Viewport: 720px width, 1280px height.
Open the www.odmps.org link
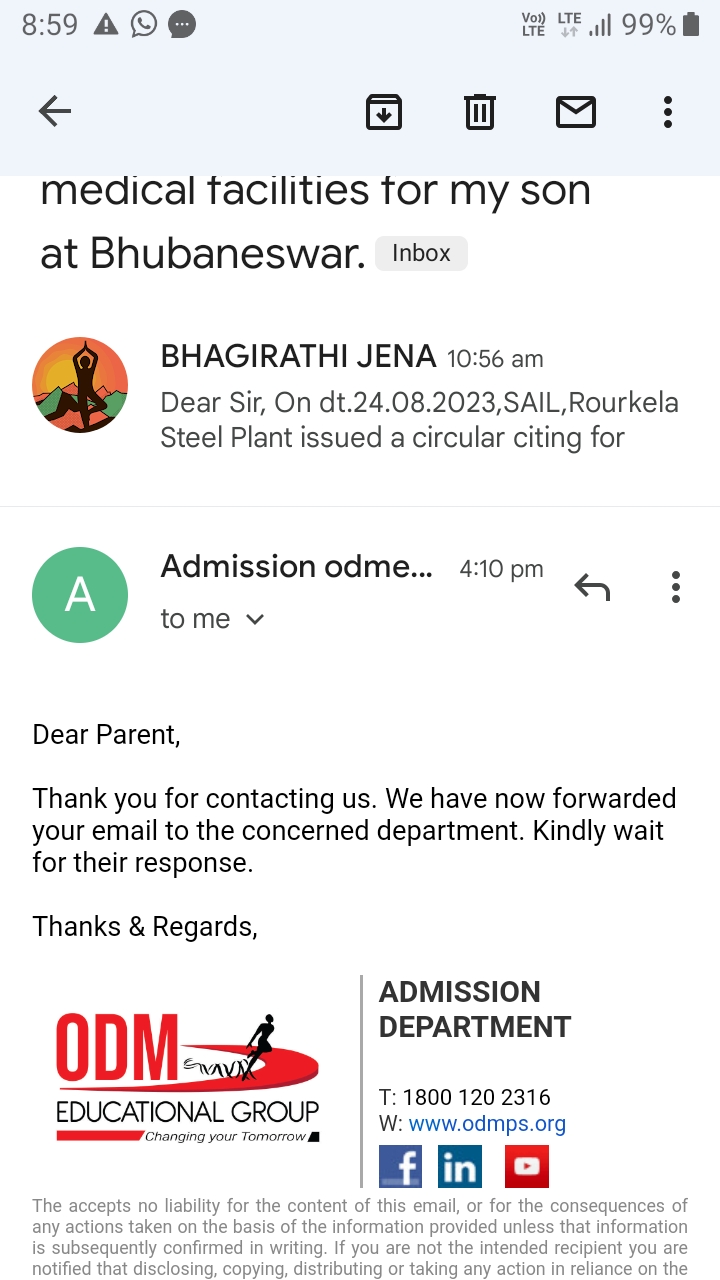(487, 1123)
